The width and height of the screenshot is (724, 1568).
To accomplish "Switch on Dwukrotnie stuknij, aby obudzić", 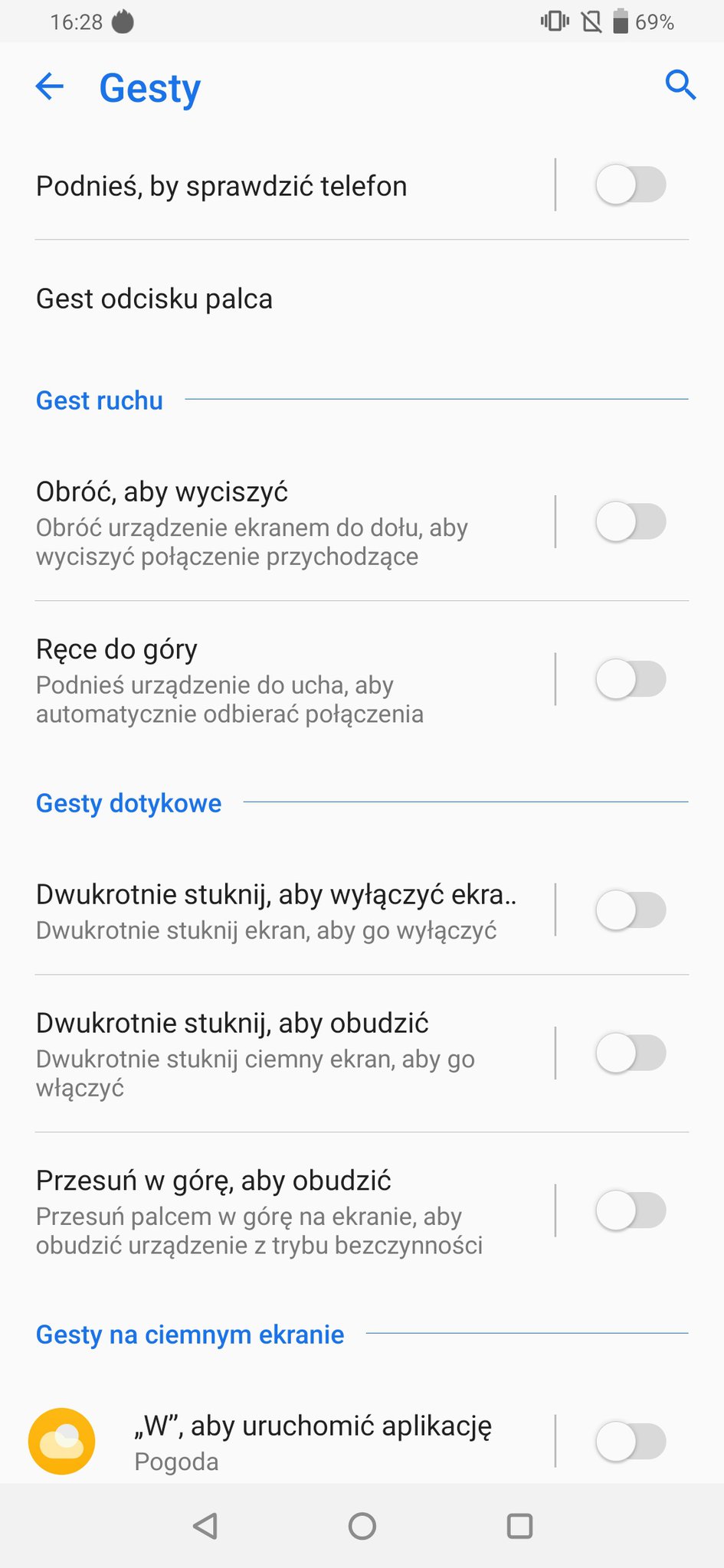I will pyautogui.click(x=631, y=1053).
